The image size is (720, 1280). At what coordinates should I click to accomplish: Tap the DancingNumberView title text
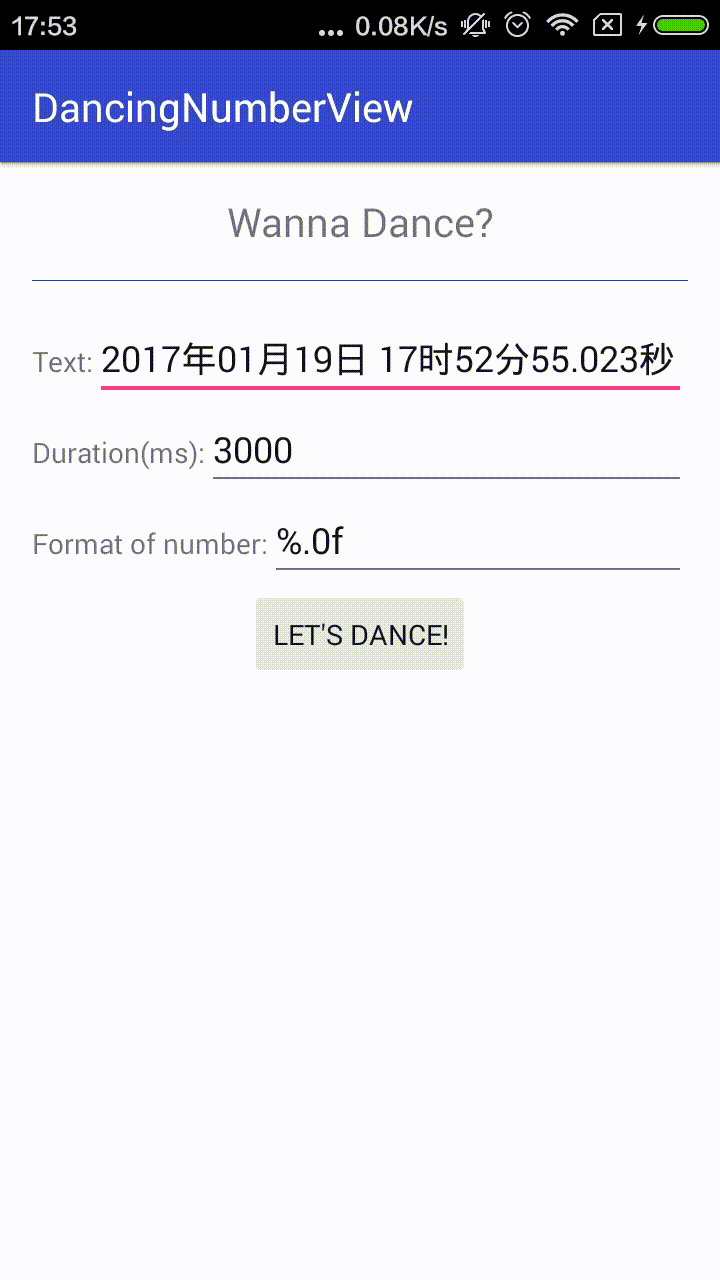point(222,107)
